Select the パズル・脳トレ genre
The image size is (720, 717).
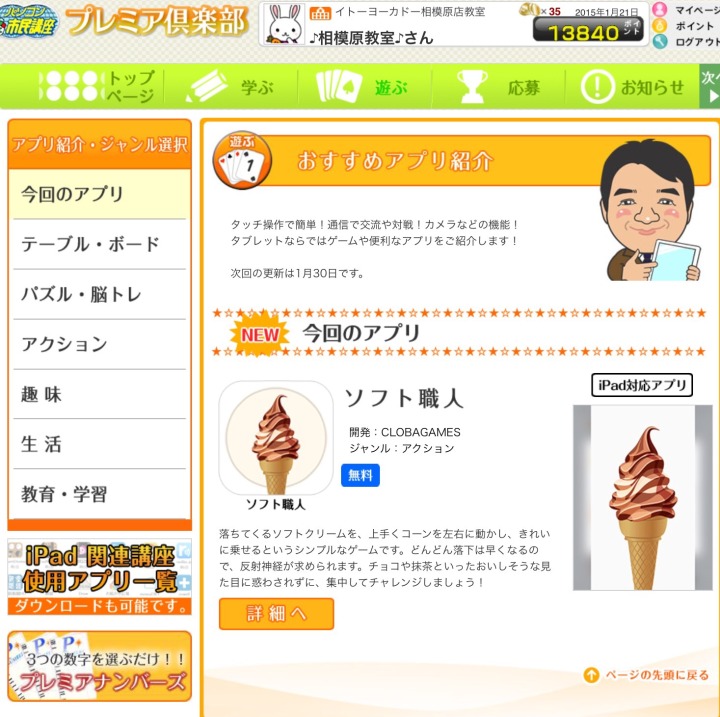tap(98, 294)
